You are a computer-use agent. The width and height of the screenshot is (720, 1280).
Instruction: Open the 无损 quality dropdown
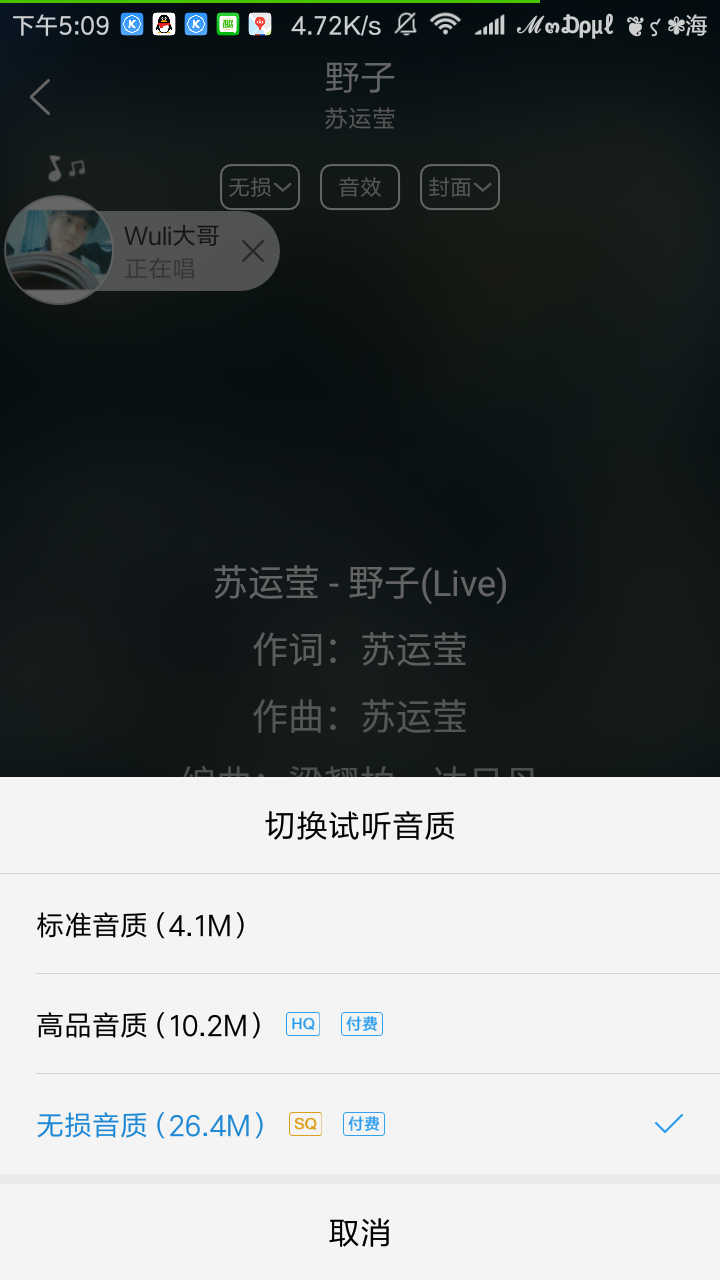259,187
